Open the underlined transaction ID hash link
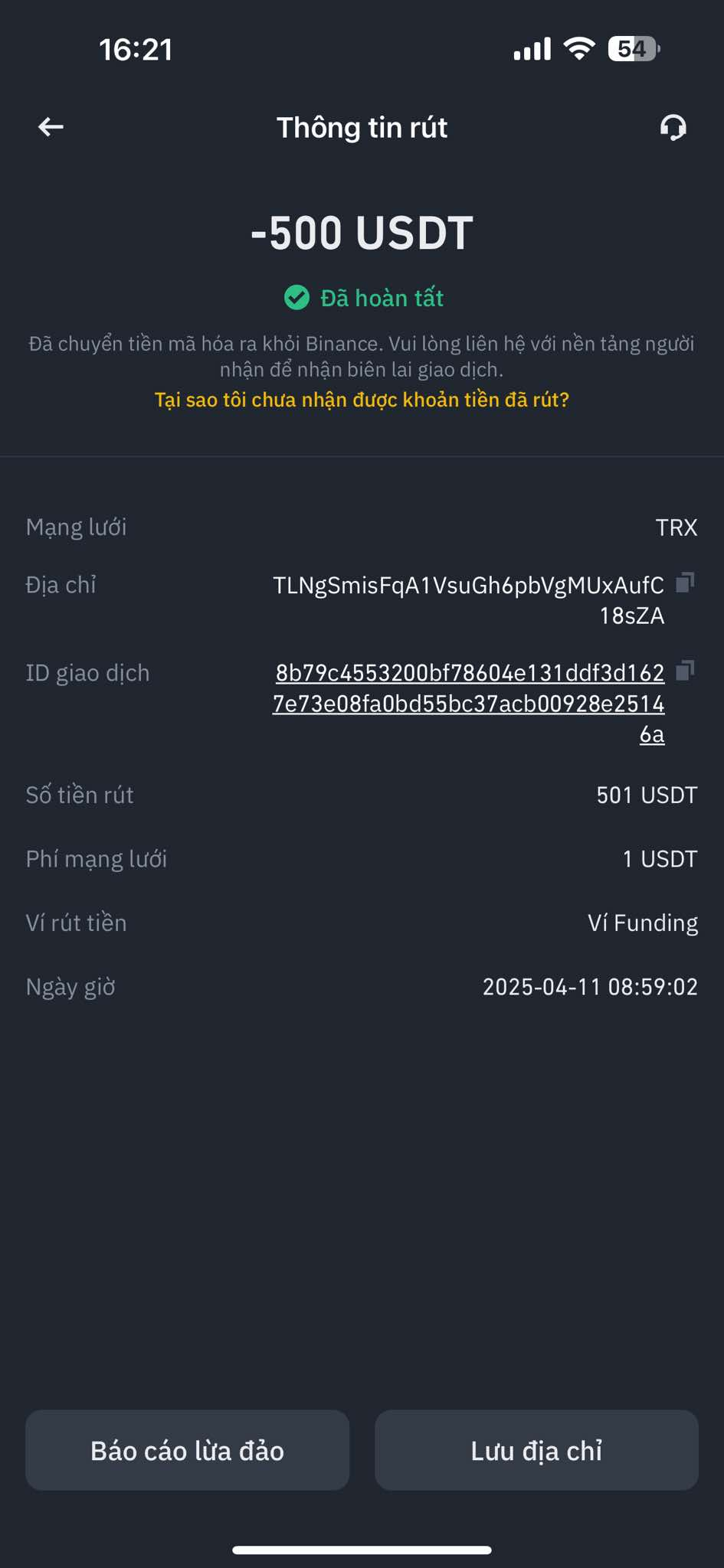The image size is (724, 1568). 469,703
